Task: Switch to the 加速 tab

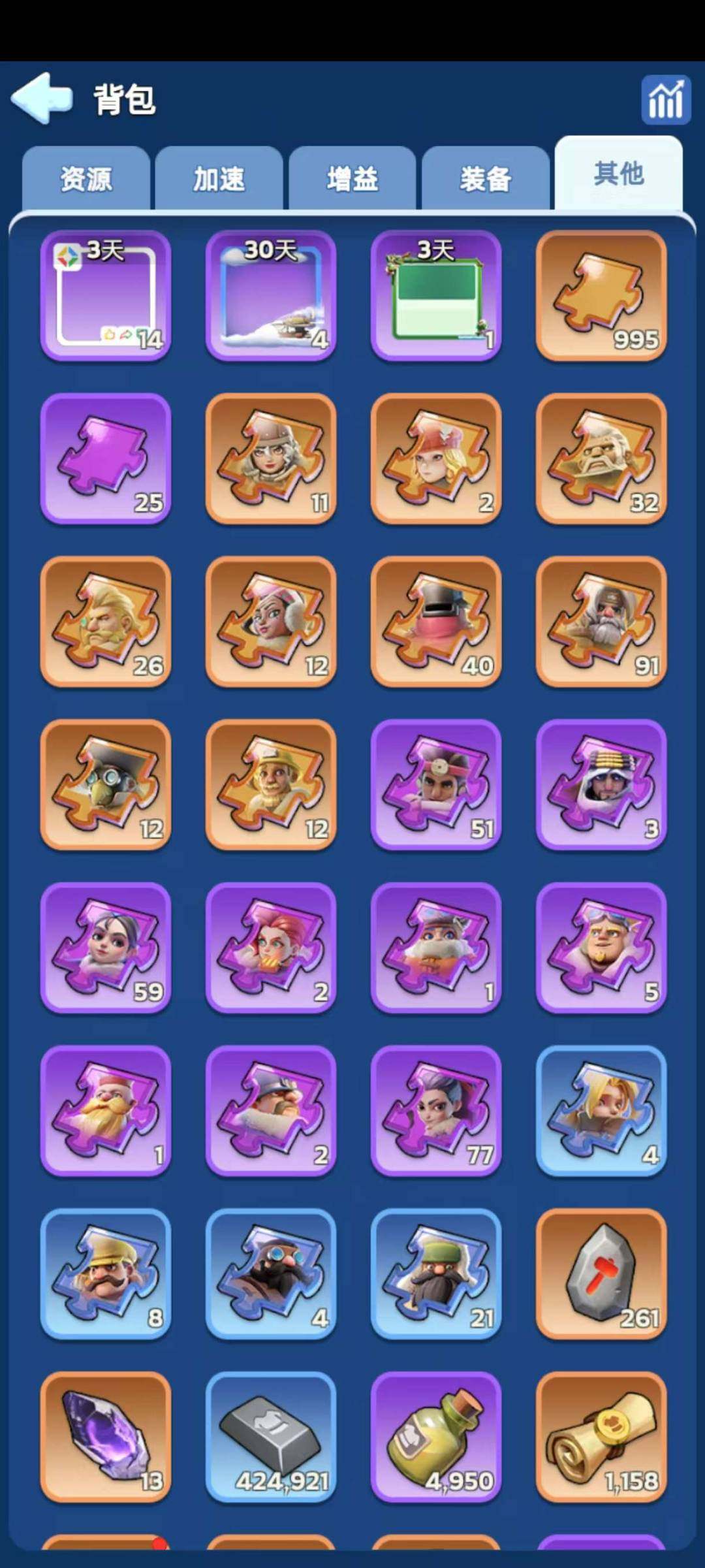Action: [x=219, y=179]
